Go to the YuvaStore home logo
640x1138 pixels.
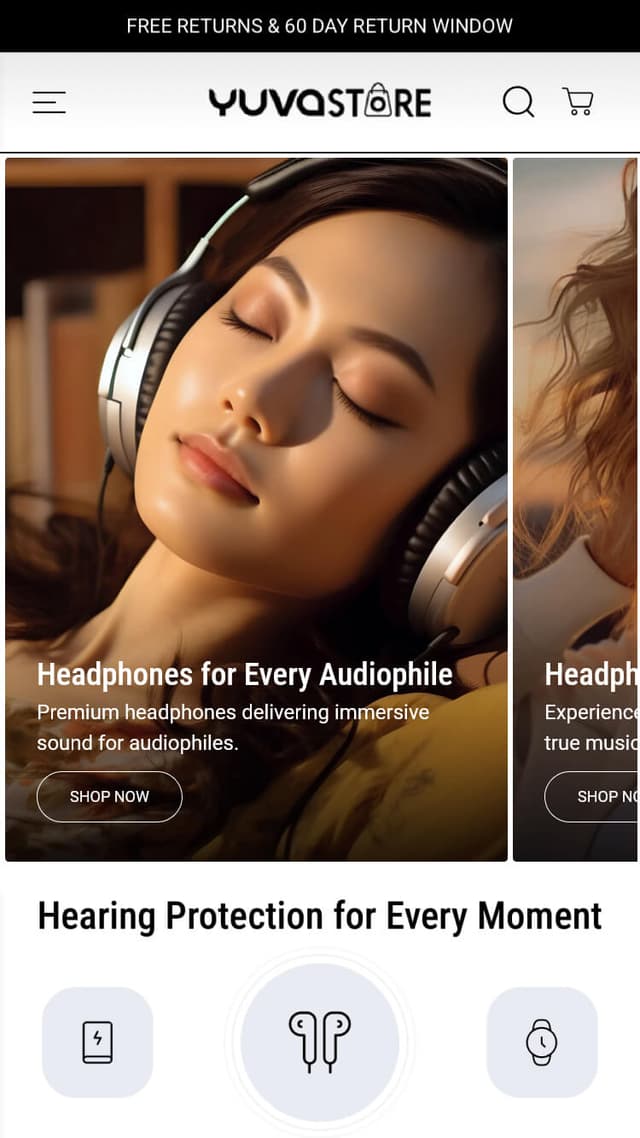click(x=320, y=102)
